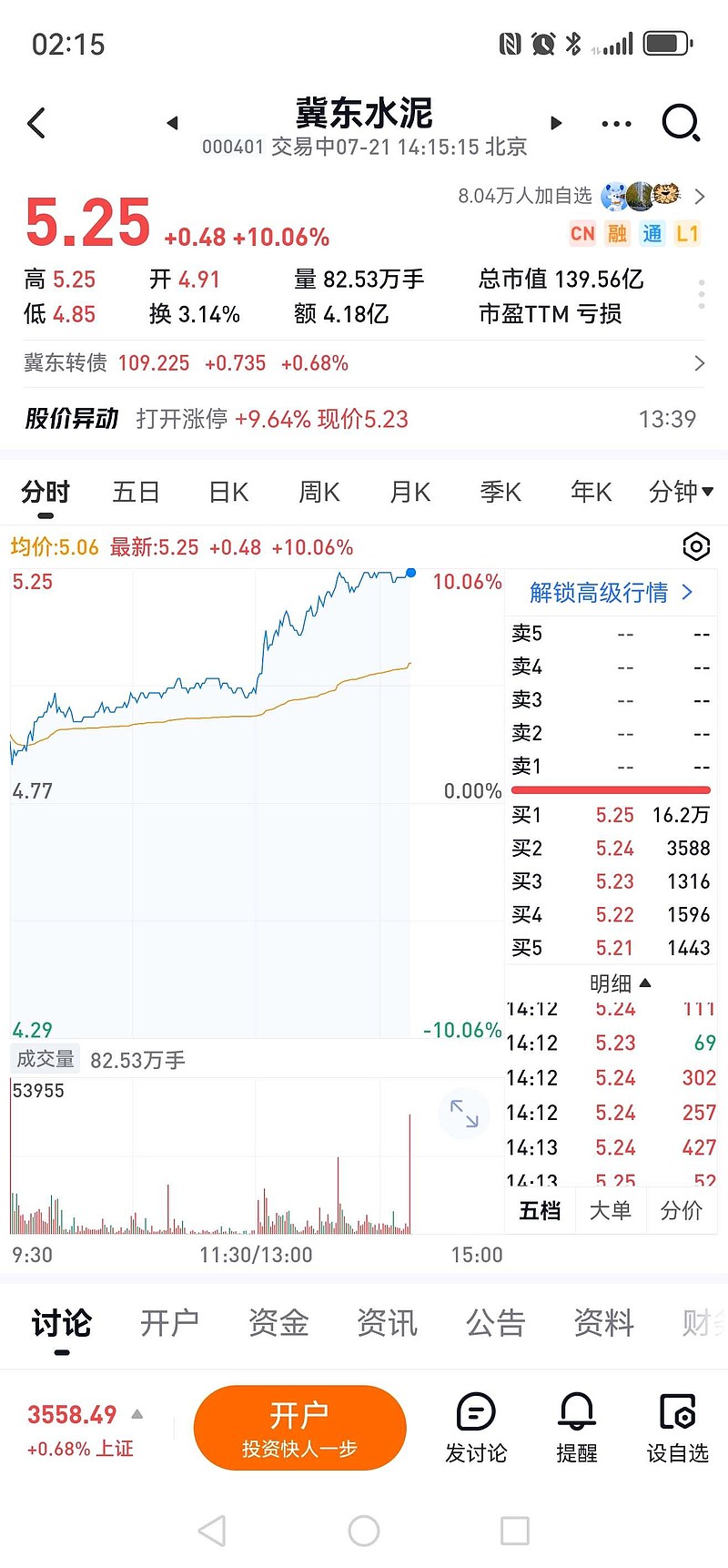The width and height of the screenshot is (728, 1568).
Task: Add stock via 设自选
Action: tap(678, 1428)
